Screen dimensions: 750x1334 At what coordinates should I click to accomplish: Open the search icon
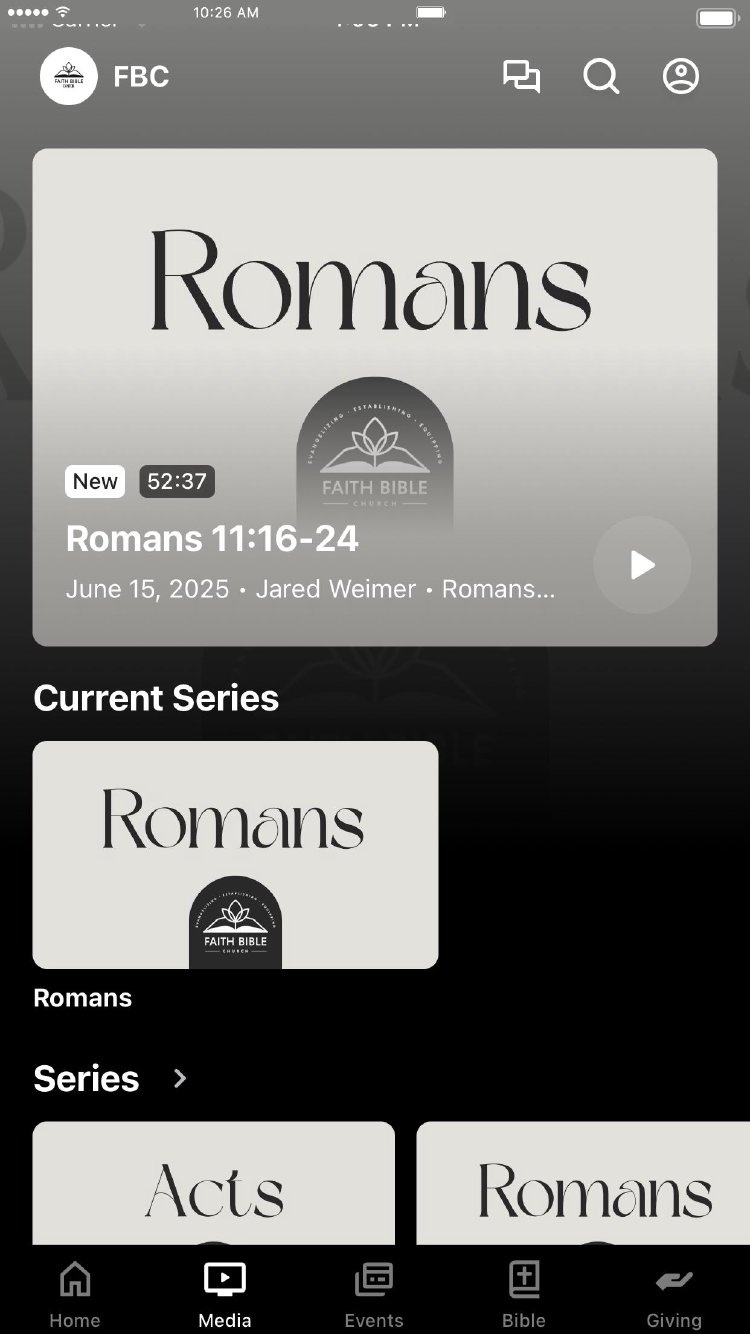601,77
